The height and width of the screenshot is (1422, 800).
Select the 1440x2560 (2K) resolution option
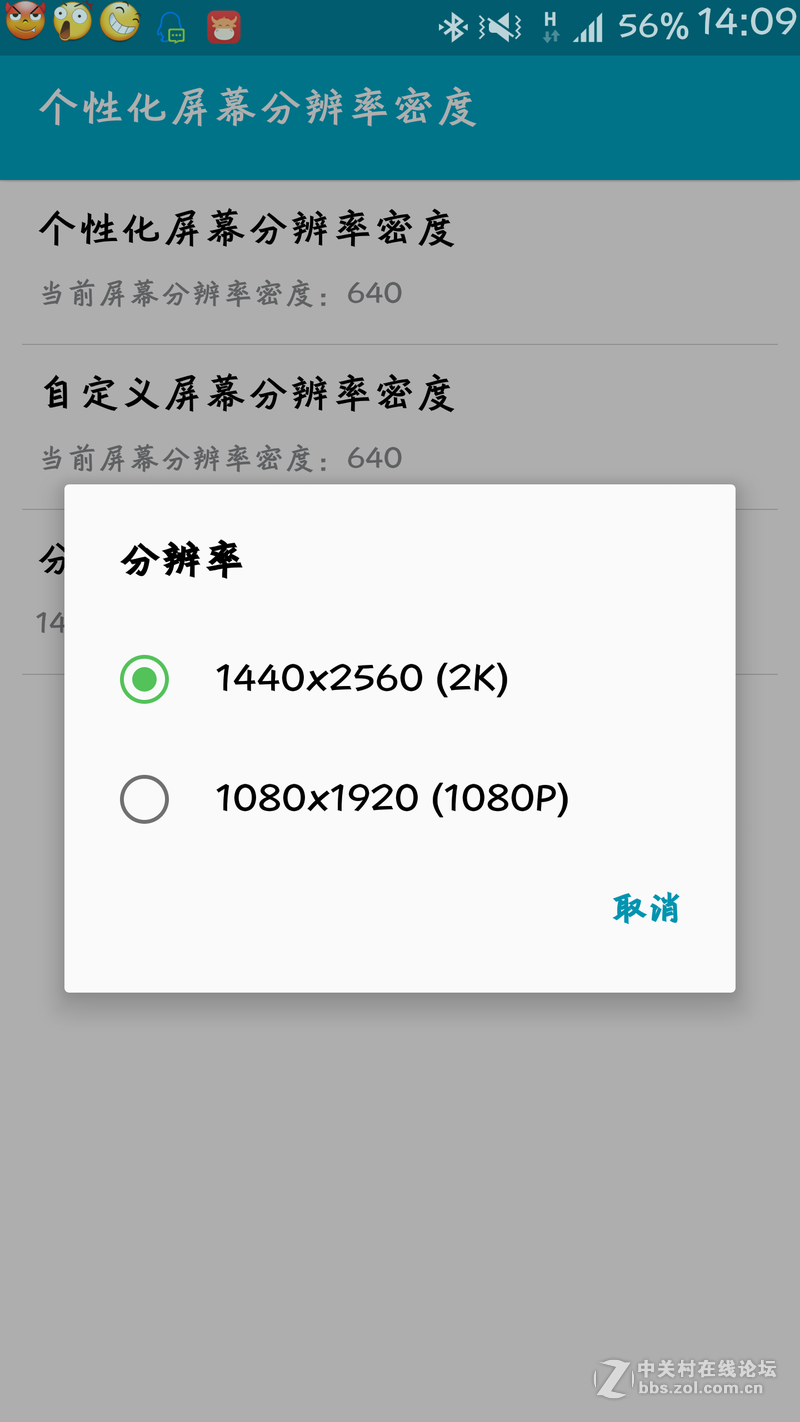tap(145, 680)
